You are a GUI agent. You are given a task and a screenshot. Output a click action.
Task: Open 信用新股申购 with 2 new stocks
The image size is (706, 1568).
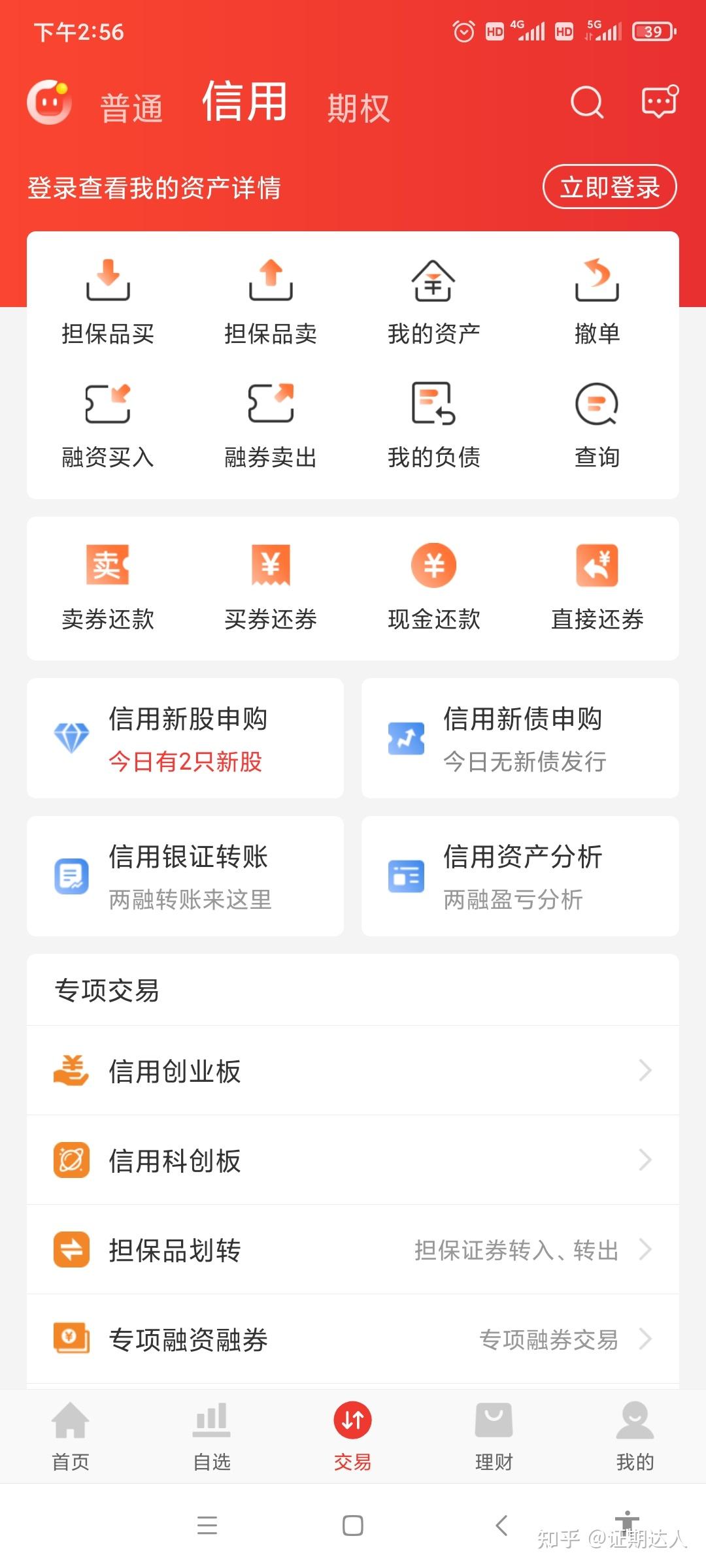point(185,738)
